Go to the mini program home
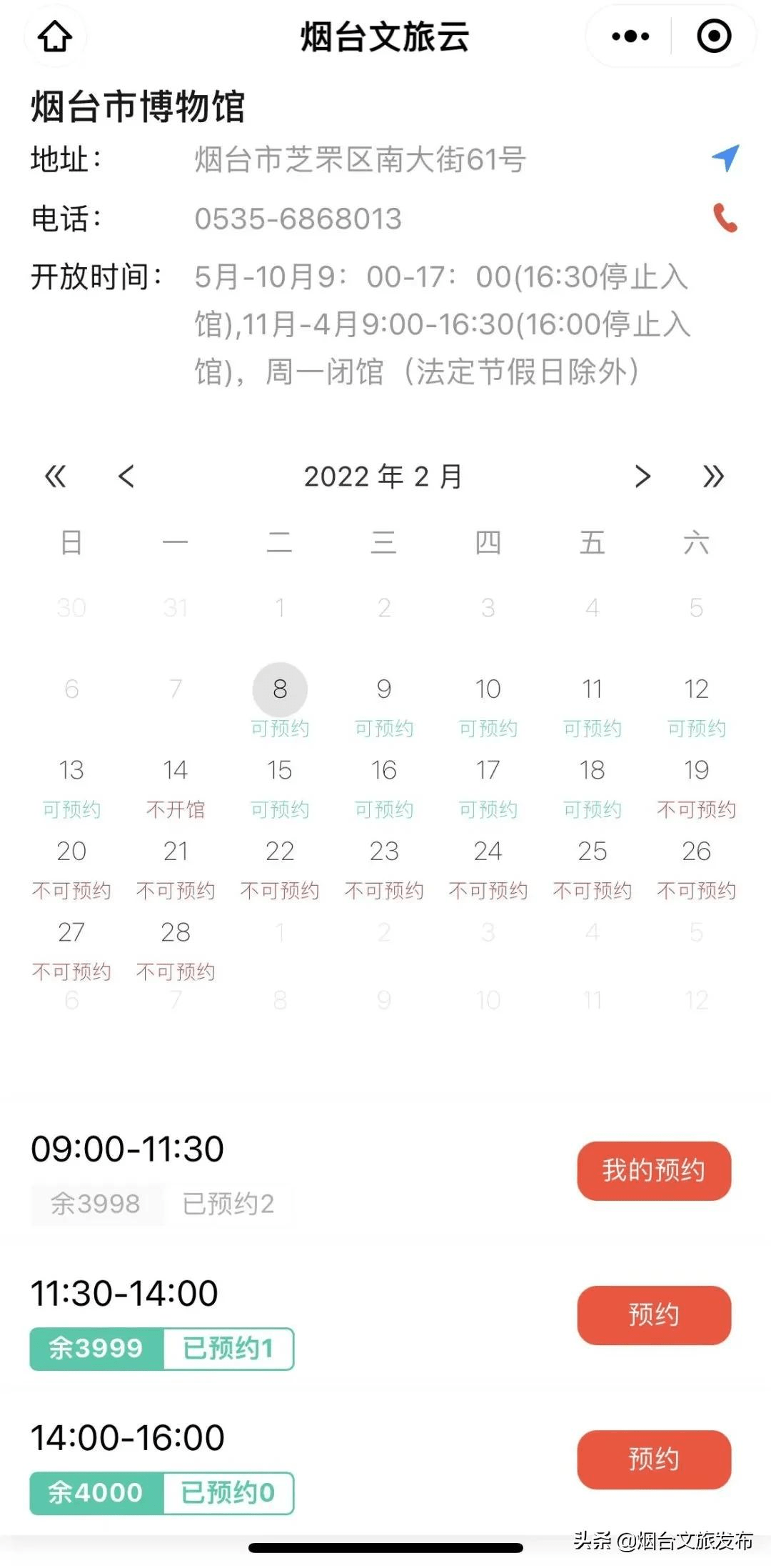771x1568 pixels. point(55,36)
